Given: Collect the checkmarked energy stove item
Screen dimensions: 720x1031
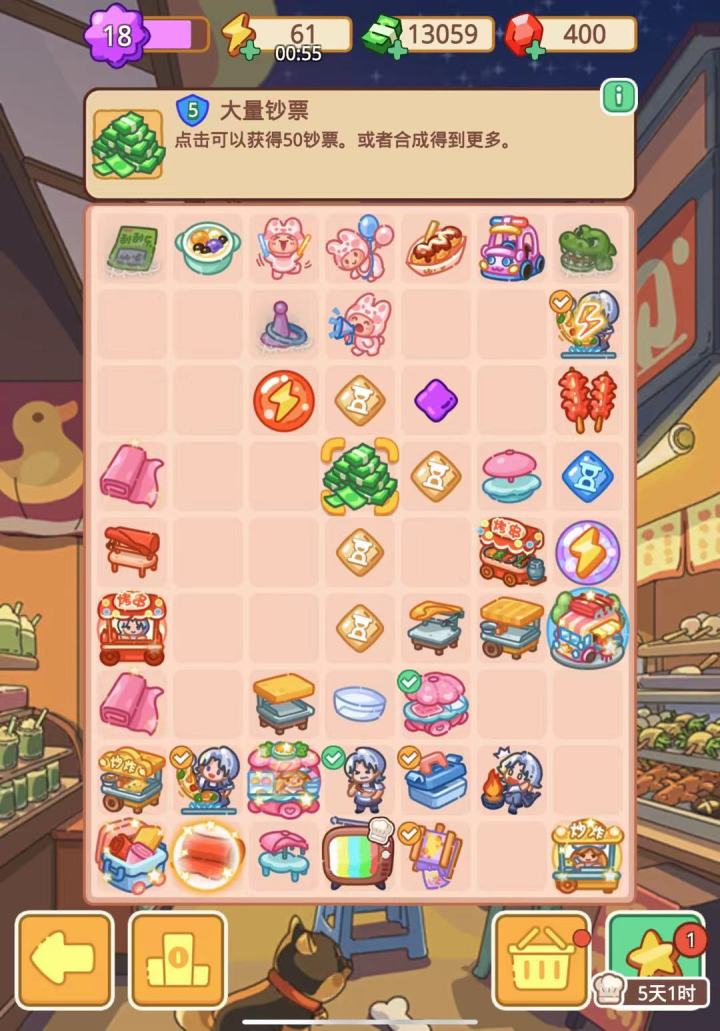Looking at the screenshot, I should coord(588,325).
